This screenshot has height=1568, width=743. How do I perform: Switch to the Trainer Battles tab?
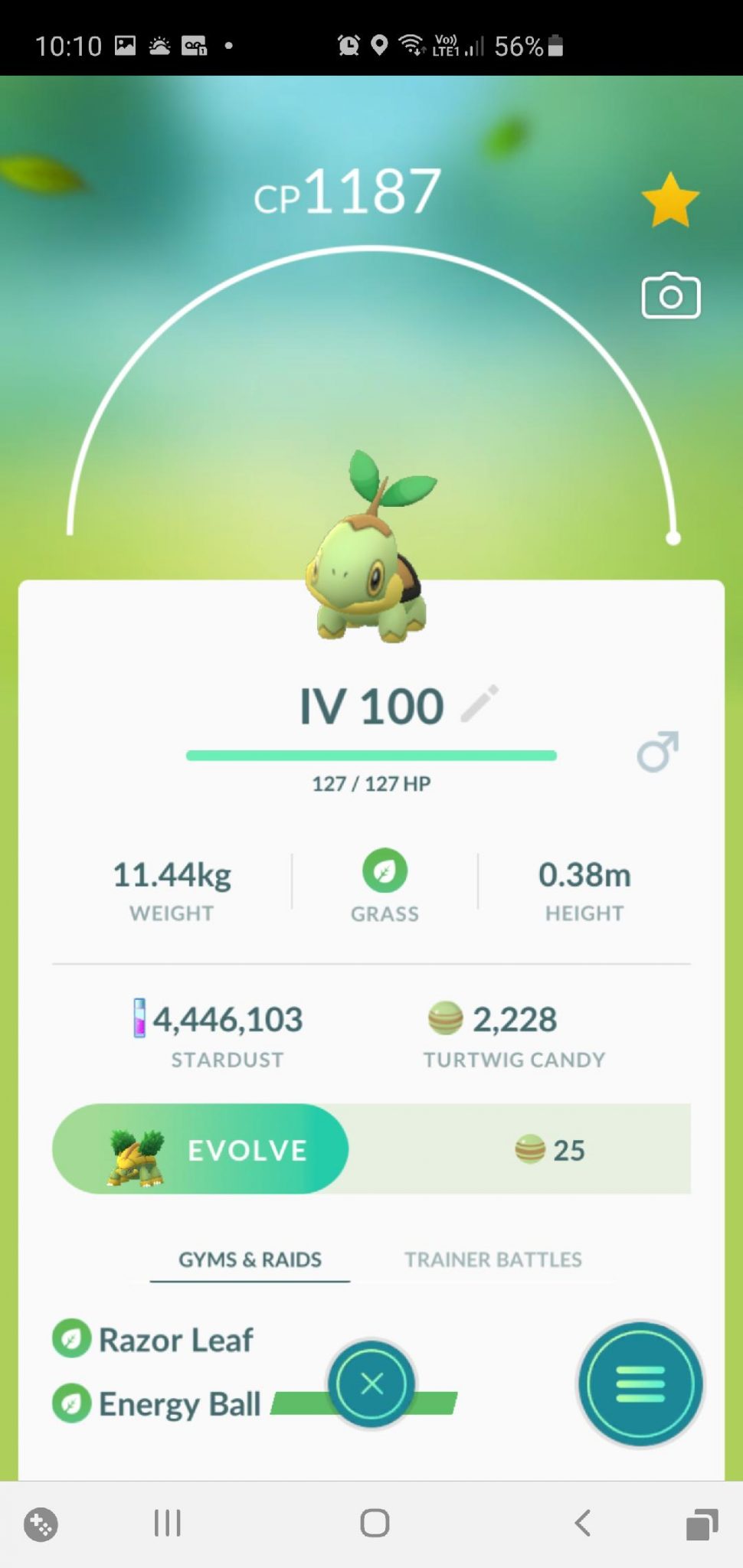point(493,1259)
